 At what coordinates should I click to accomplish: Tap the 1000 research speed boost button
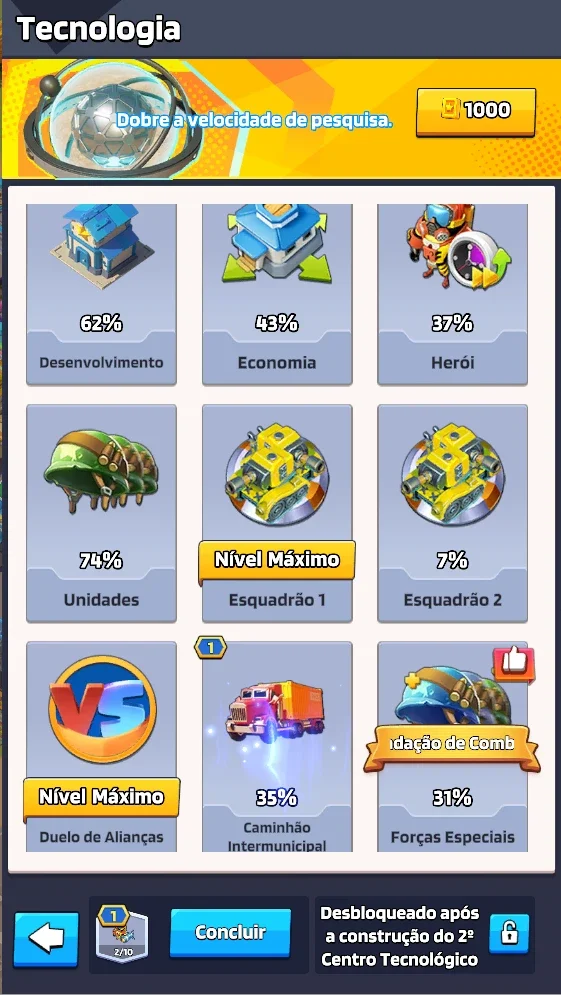click(476, 112)
